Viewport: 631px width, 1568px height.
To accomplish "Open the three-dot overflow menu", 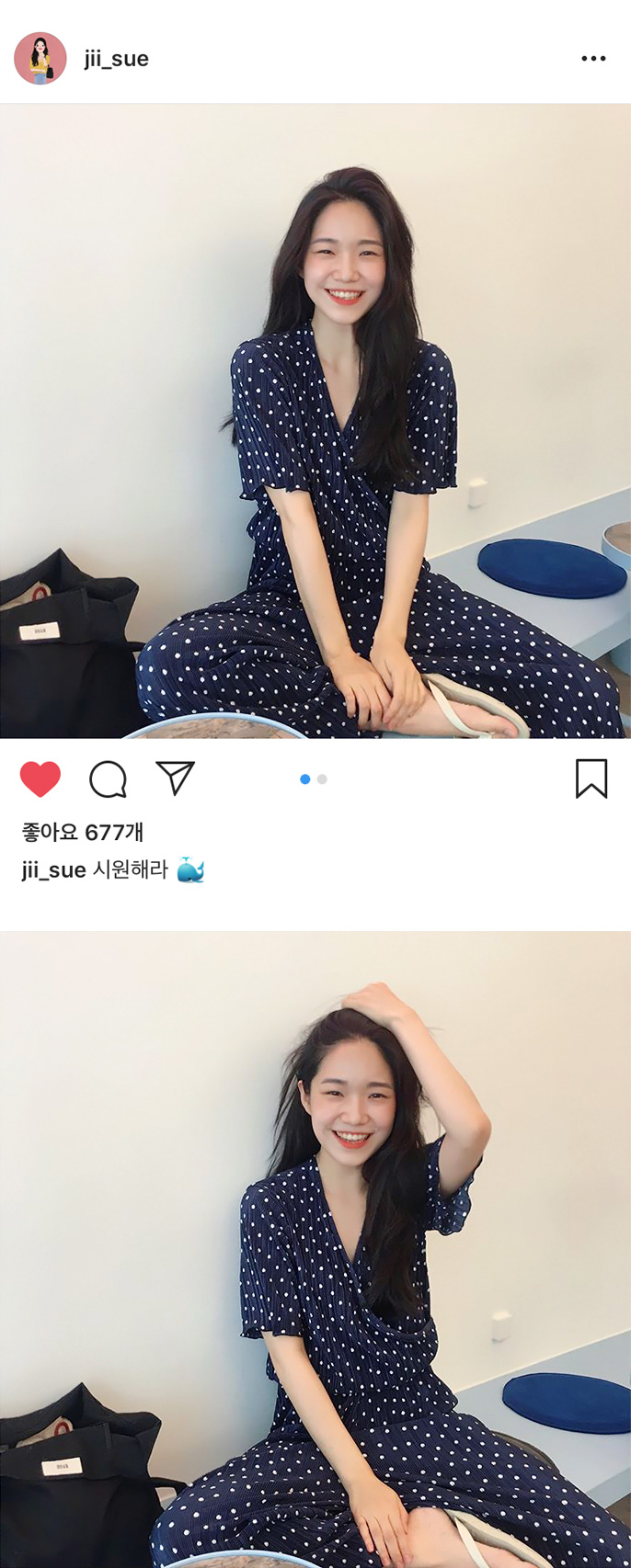I will point(593,59).
